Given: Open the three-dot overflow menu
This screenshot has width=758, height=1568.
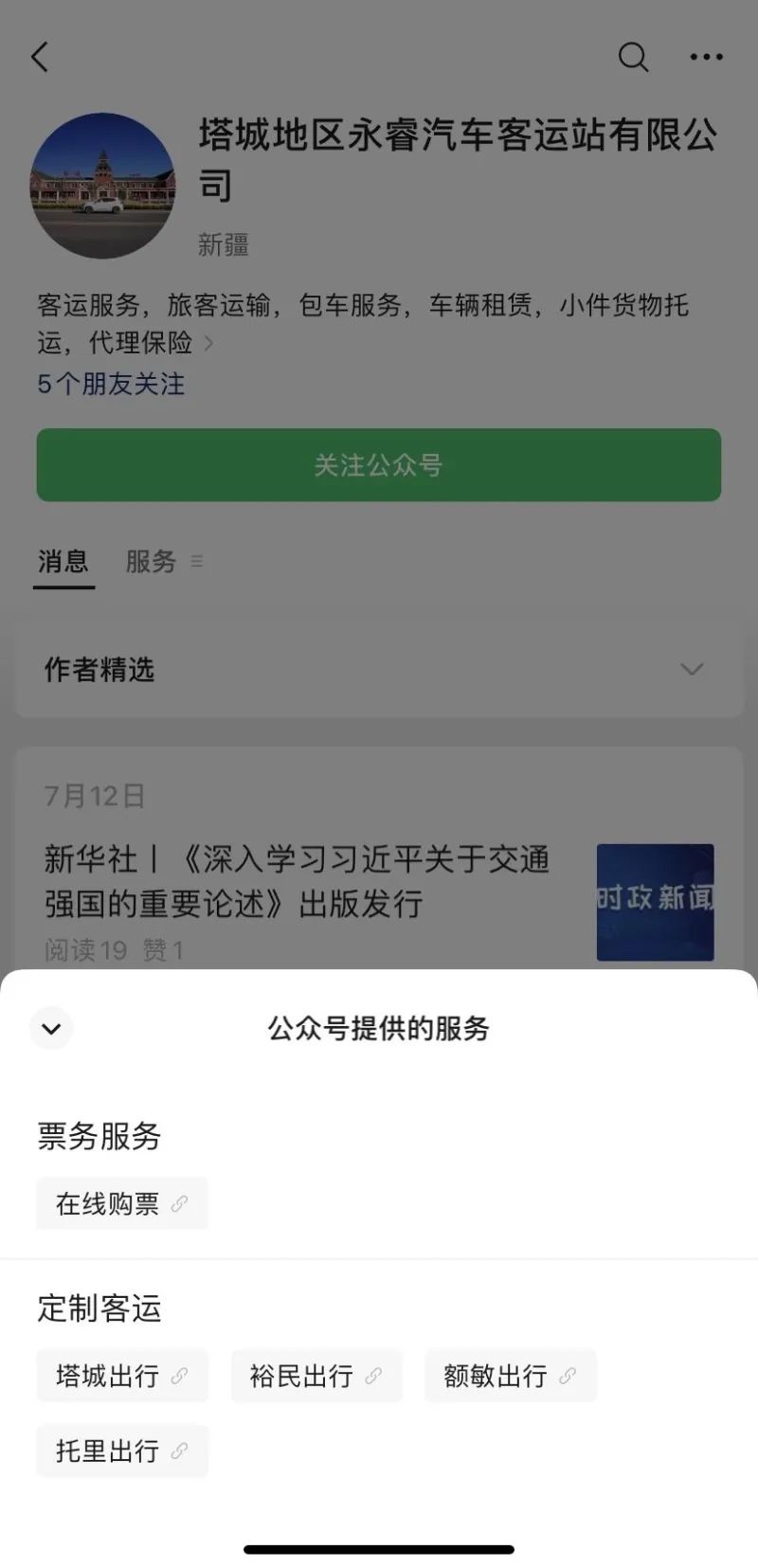Looking at the screenshot, I should 706,57.
